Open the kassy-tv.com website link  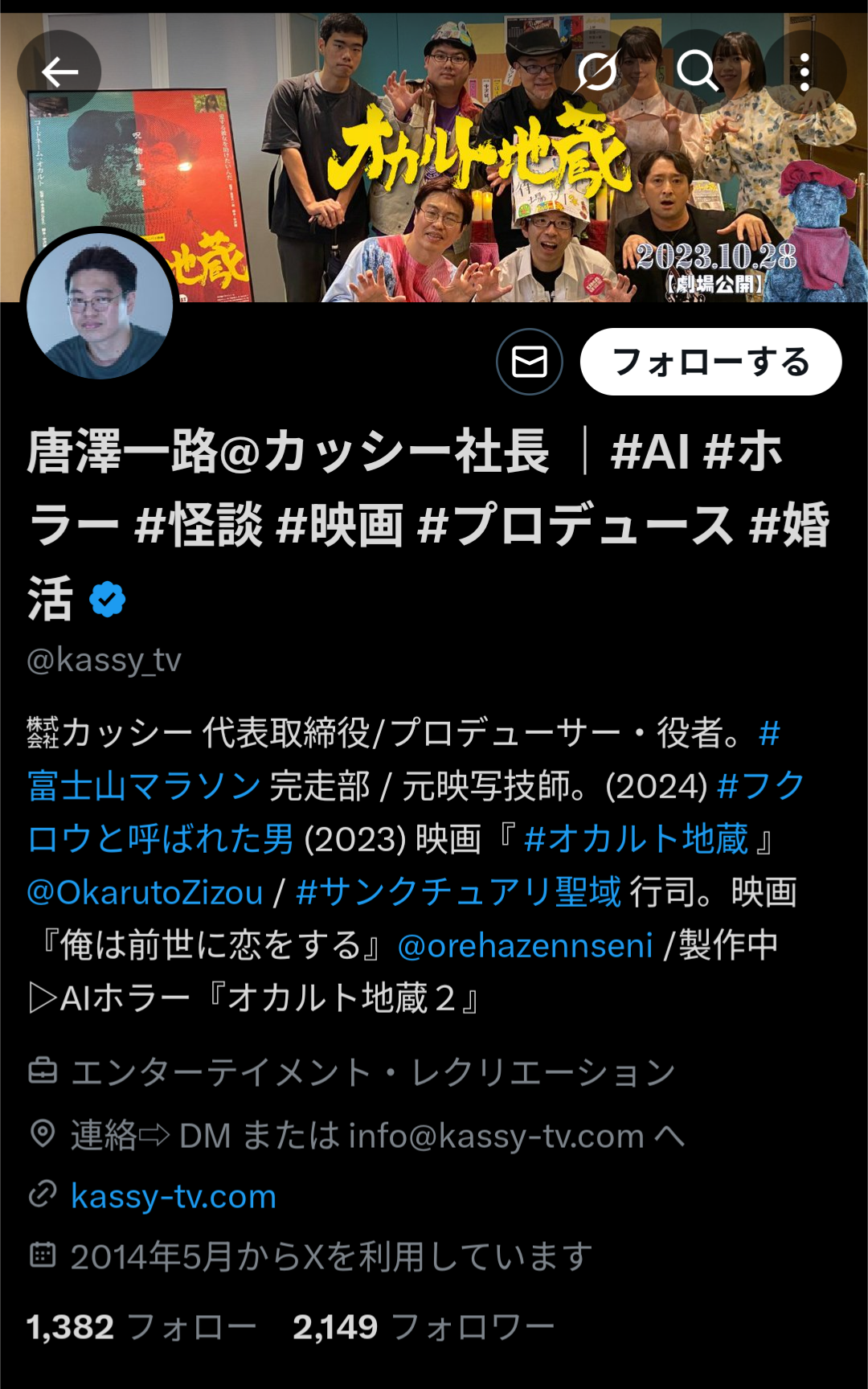point(174,1196)
